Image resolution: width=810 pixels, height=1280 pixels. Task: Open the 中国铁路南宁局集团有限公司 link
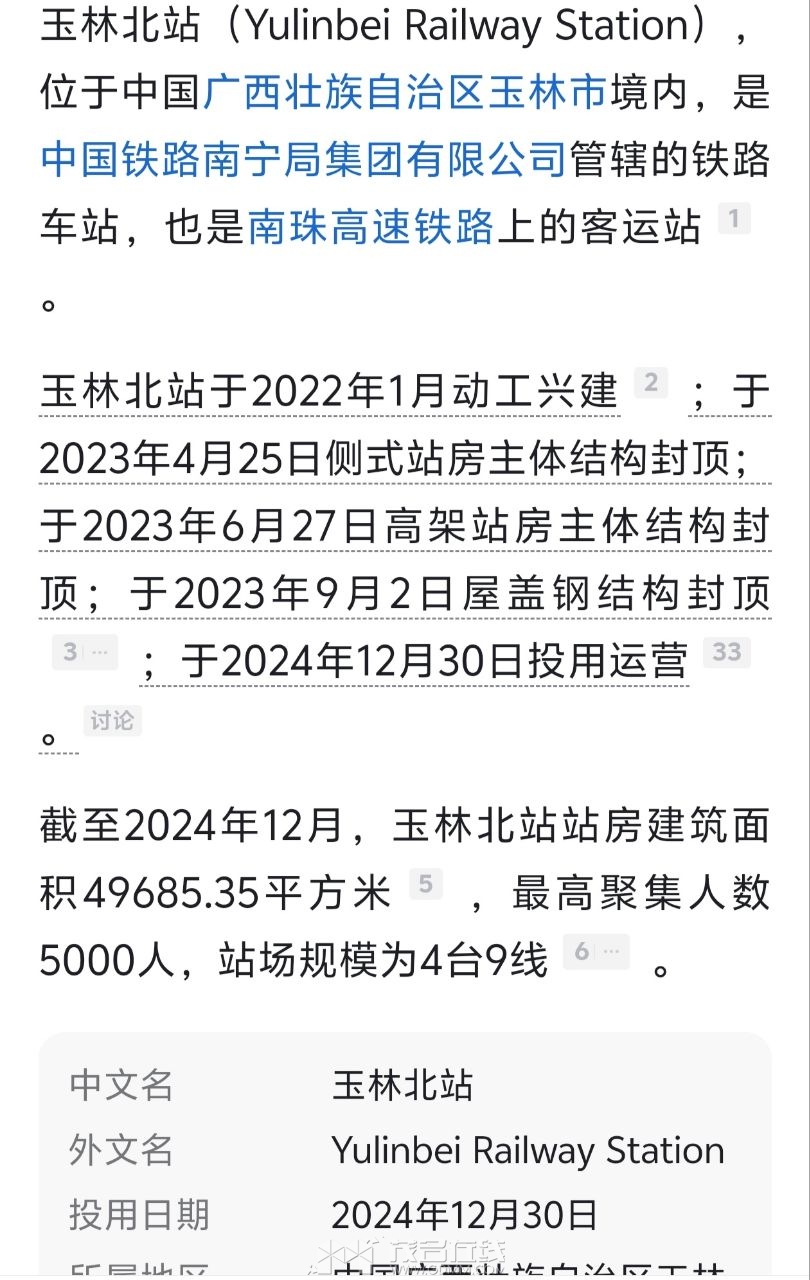[304, 159]
